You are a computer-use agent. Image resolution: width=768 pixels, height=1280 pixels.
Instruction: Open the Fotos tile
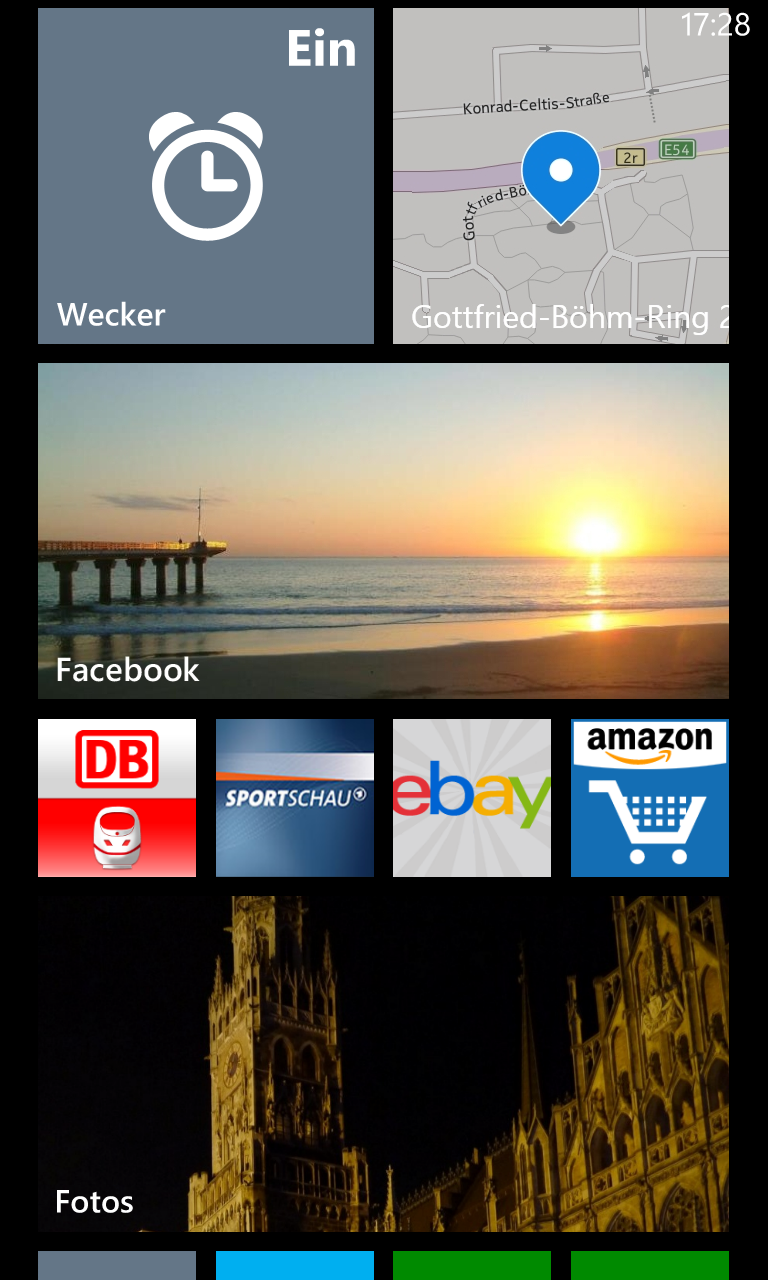(x=383, y=1064)
